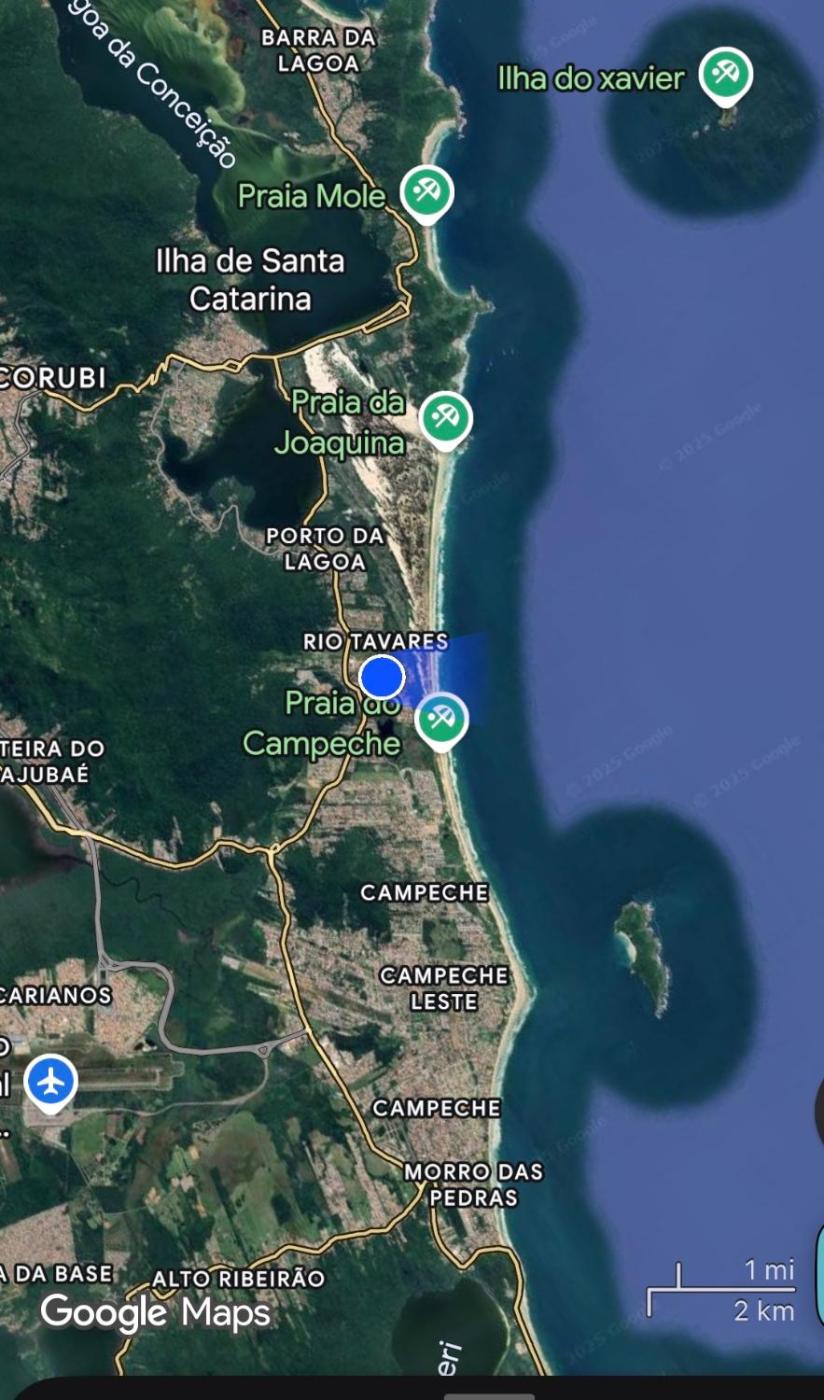Open the Praia Mole beach pin
This screenshot has height=1400, width=824.
[x=427, y=191]
